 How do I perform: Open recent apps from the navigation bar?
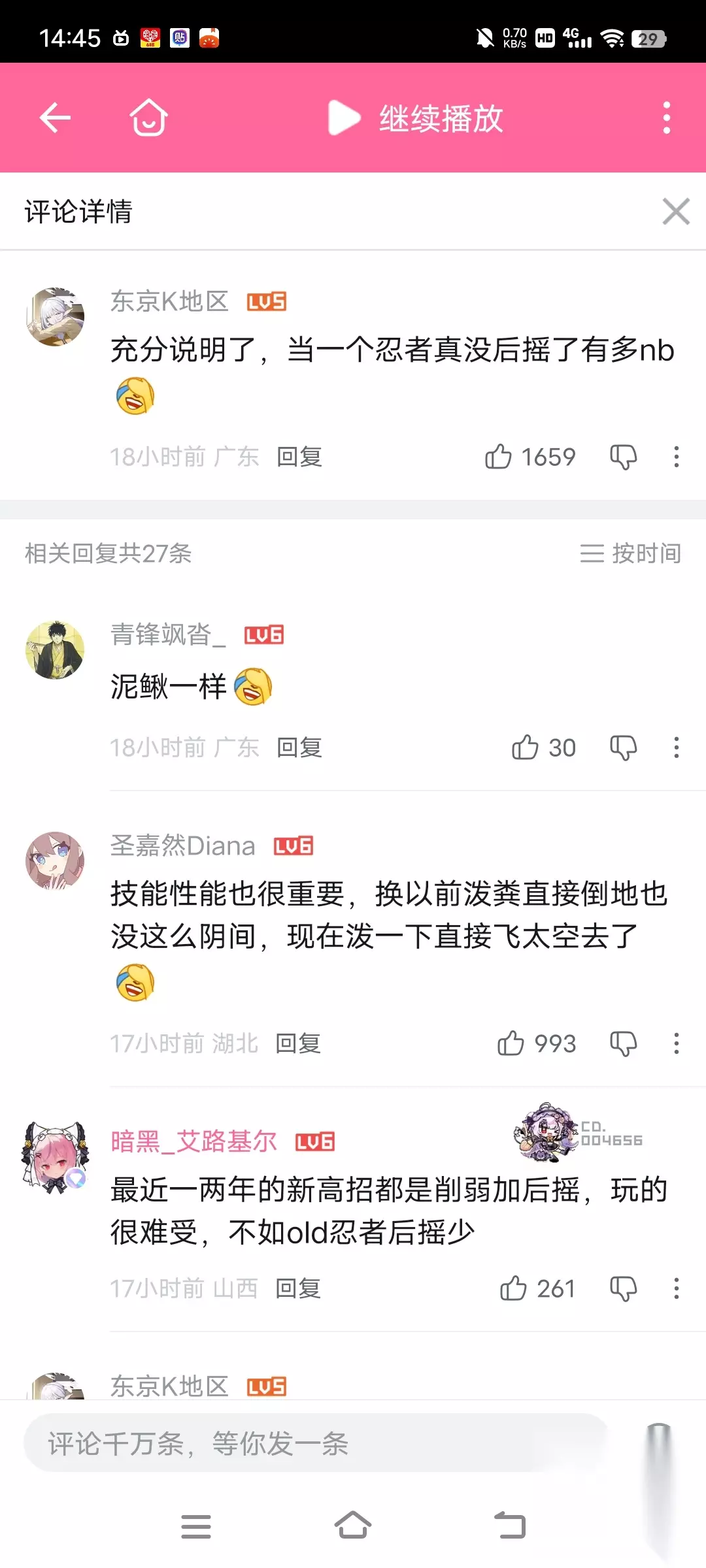pyautogui.click(x=196, y=1526)
